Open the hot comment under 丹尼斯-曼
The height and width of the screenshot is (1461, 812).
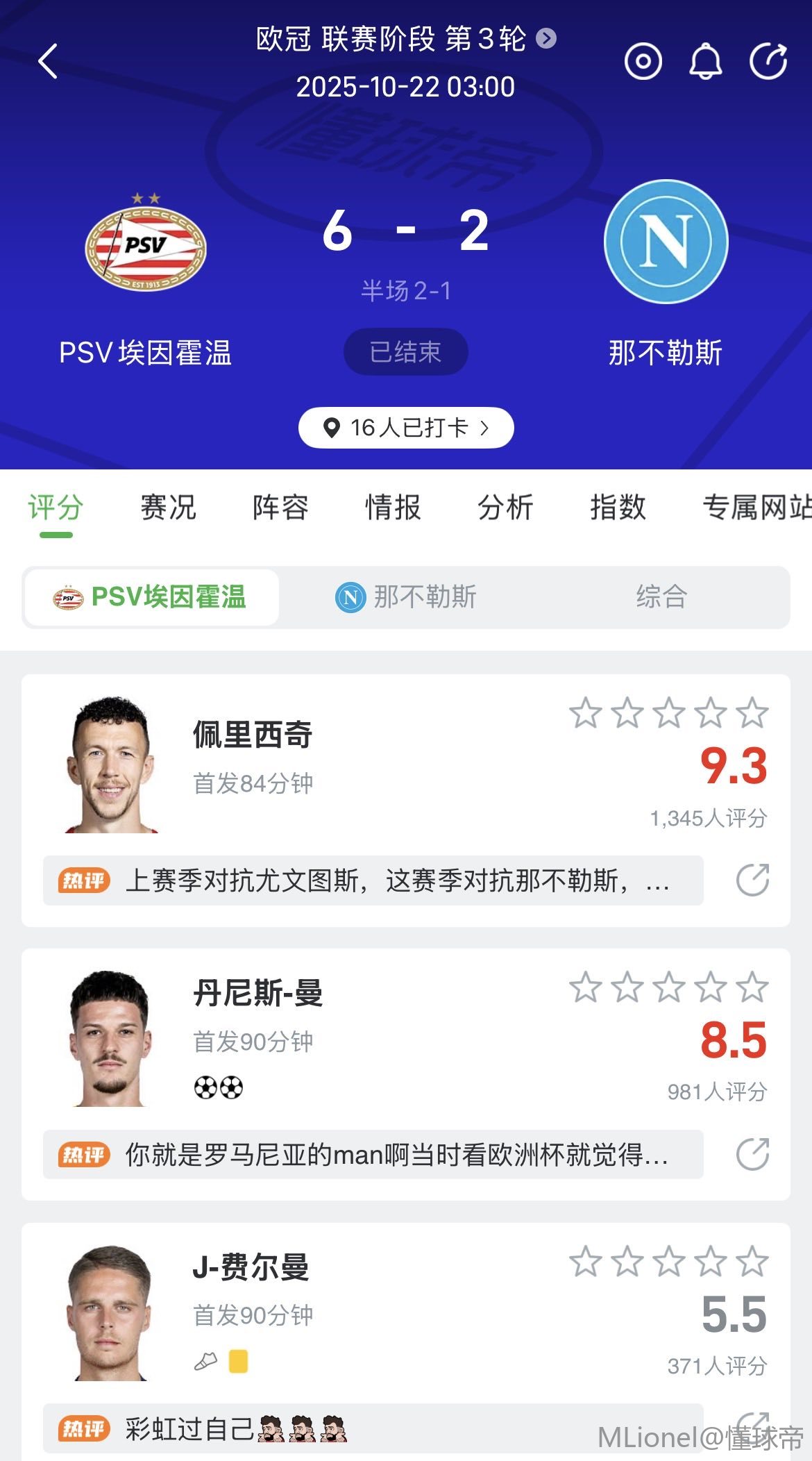tap(373, 1155)
